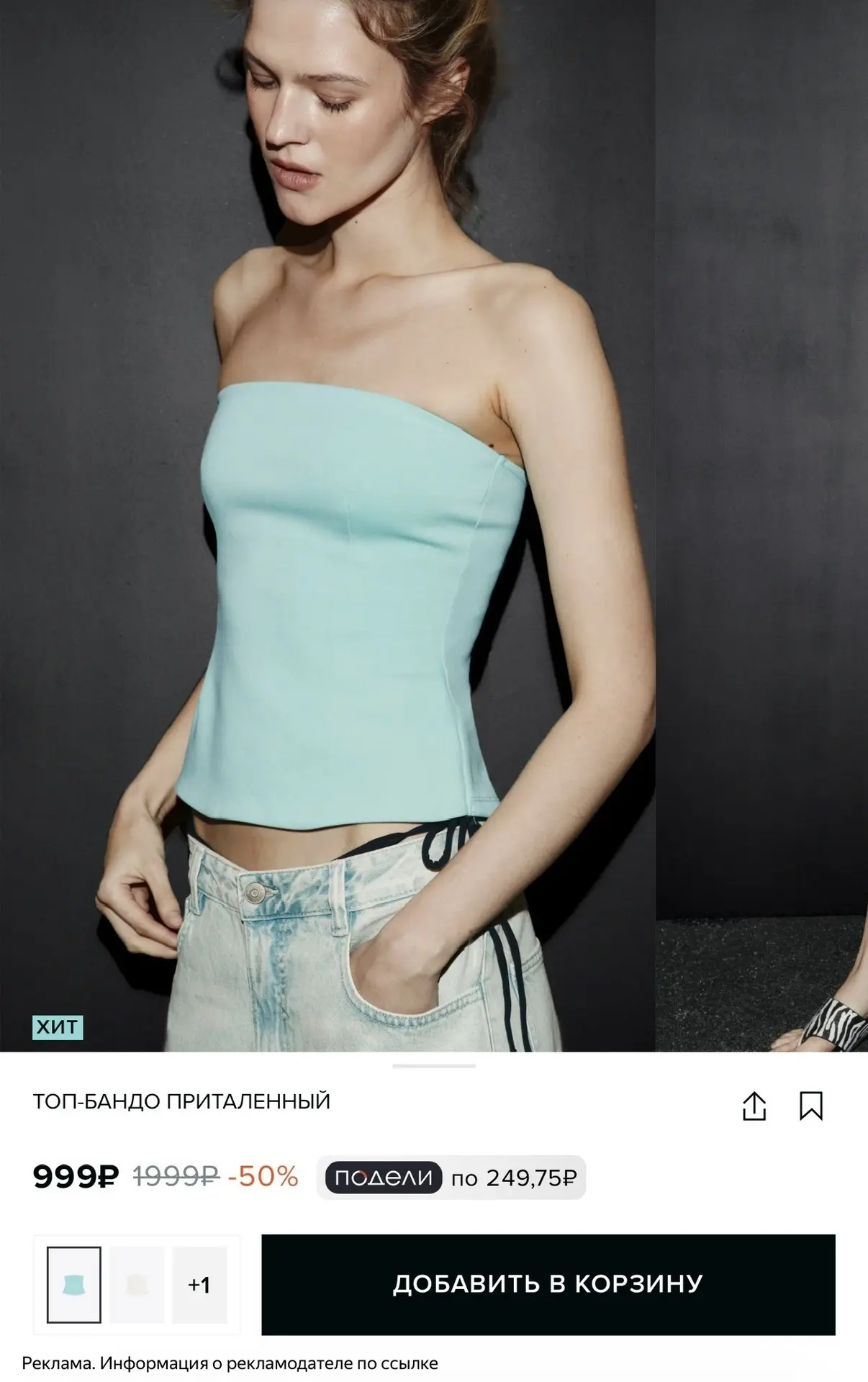
Task: Open advertiser information link
Action: (x=230, y=1363)
